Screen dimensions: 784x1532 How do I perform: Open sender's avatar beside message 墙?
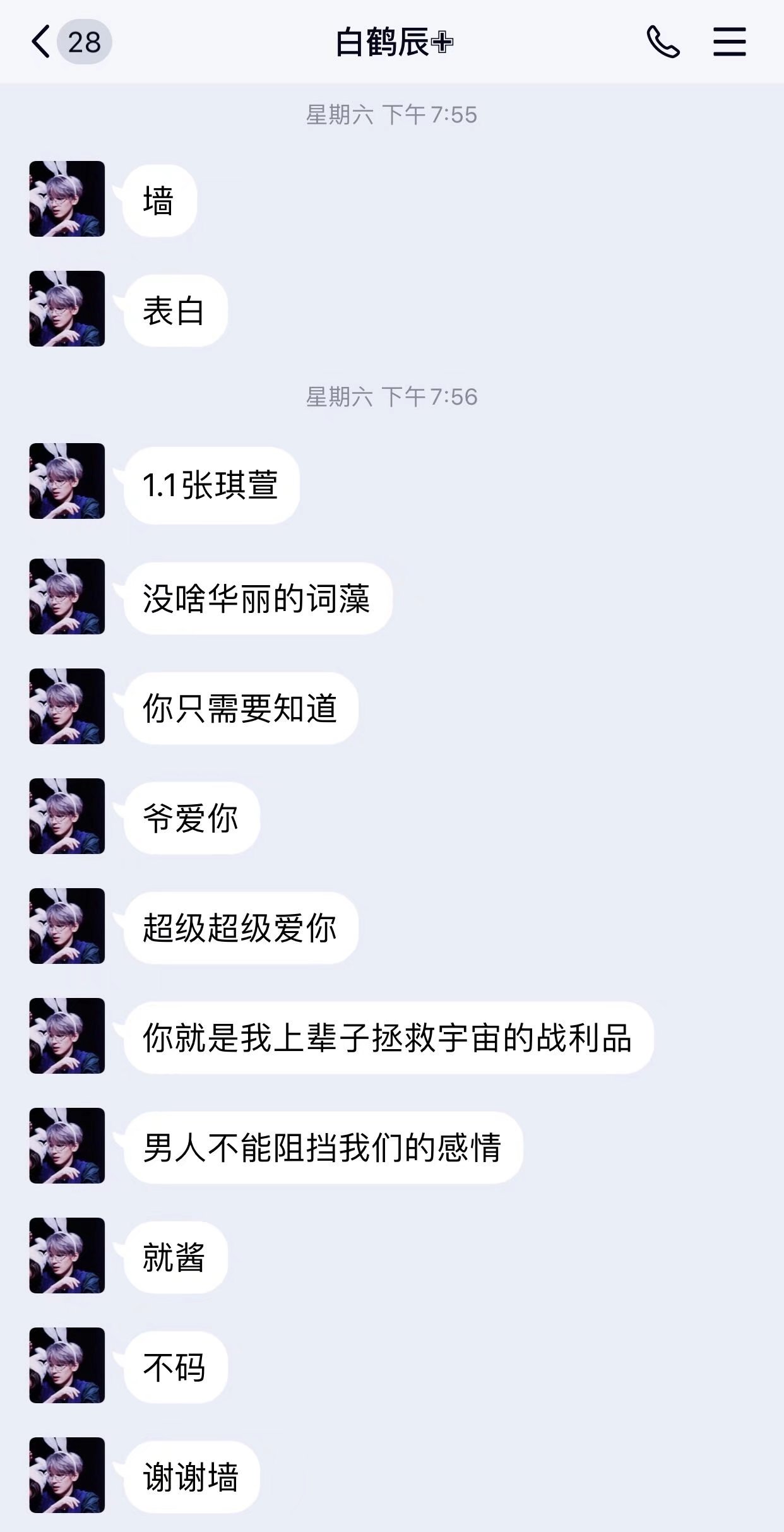[x=67, y=199]
